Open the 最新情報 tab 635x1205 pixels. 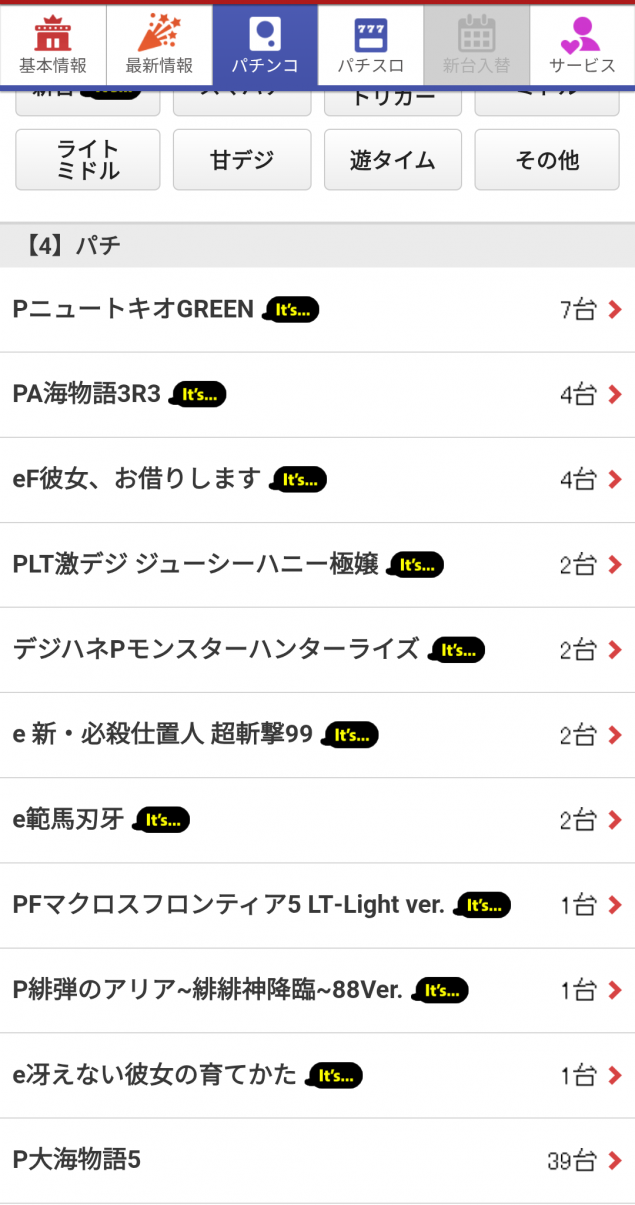click(x=159, y=46)
